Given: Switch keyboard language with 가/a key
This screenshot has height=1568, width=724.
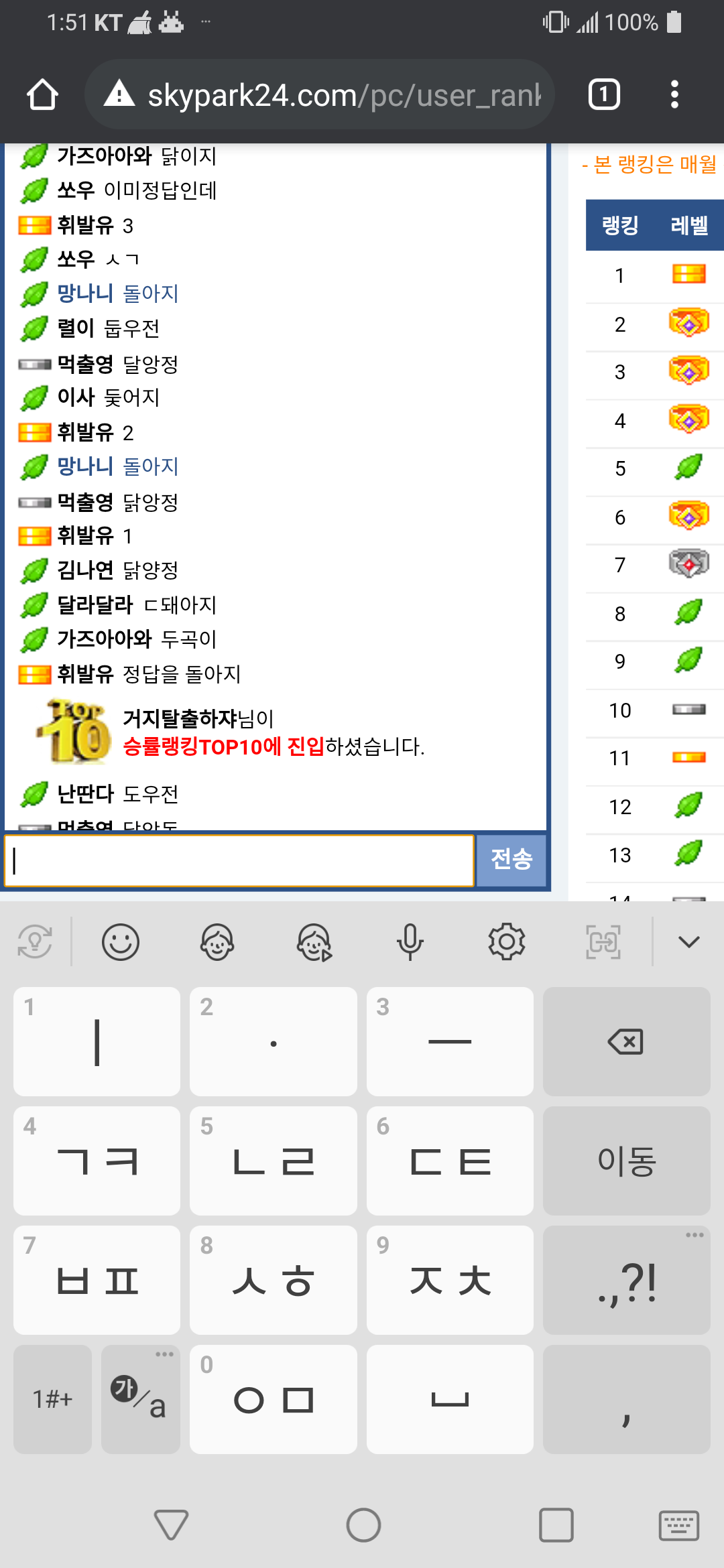Looking at the screenshot, I should [x=140, y=1400].
